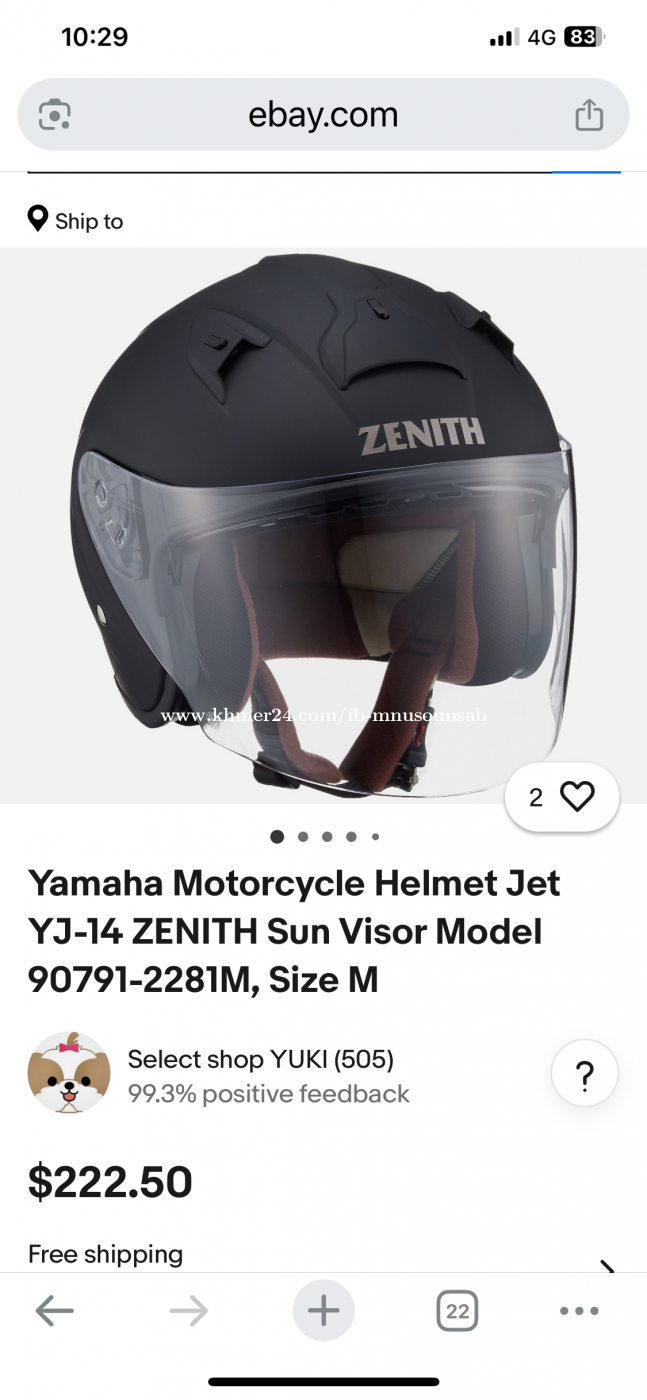Open the camera search icon in address bar

[x=55, y=115]
